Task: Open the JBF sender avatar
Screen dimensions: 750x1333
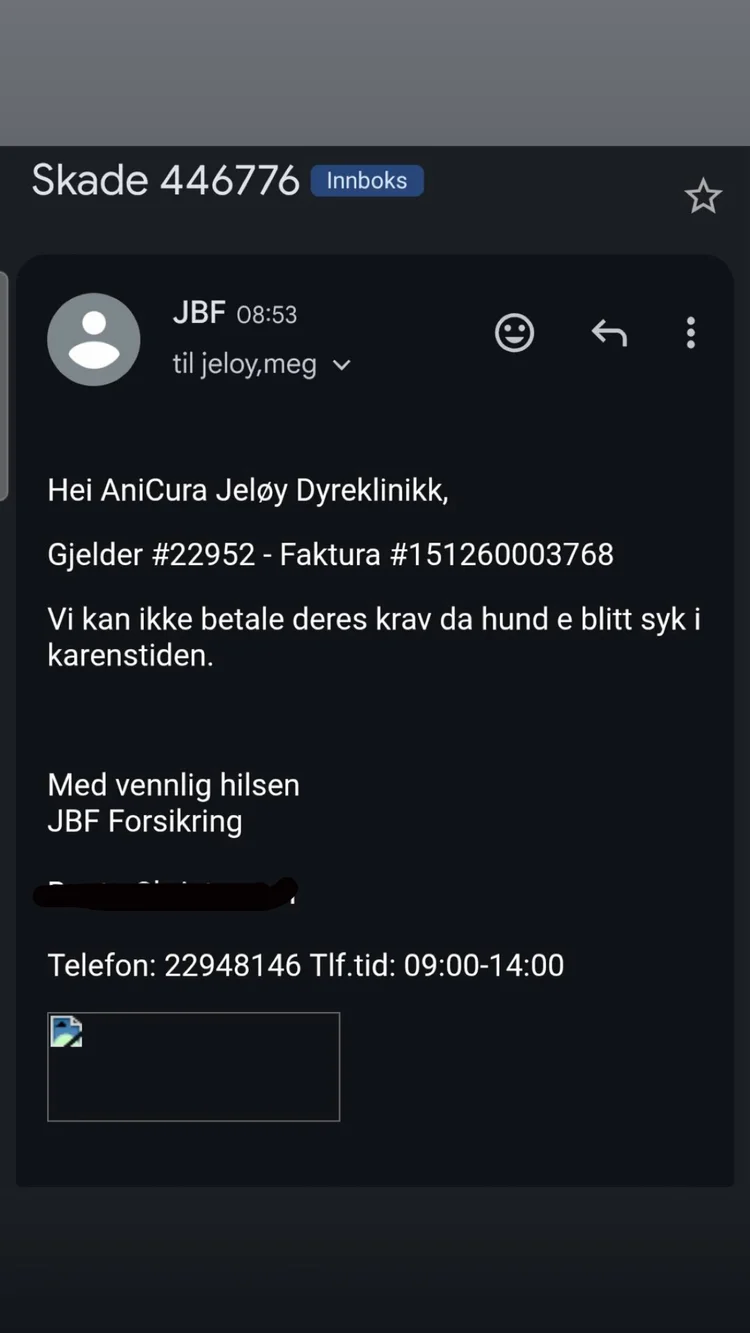Action: coord(94,339)
